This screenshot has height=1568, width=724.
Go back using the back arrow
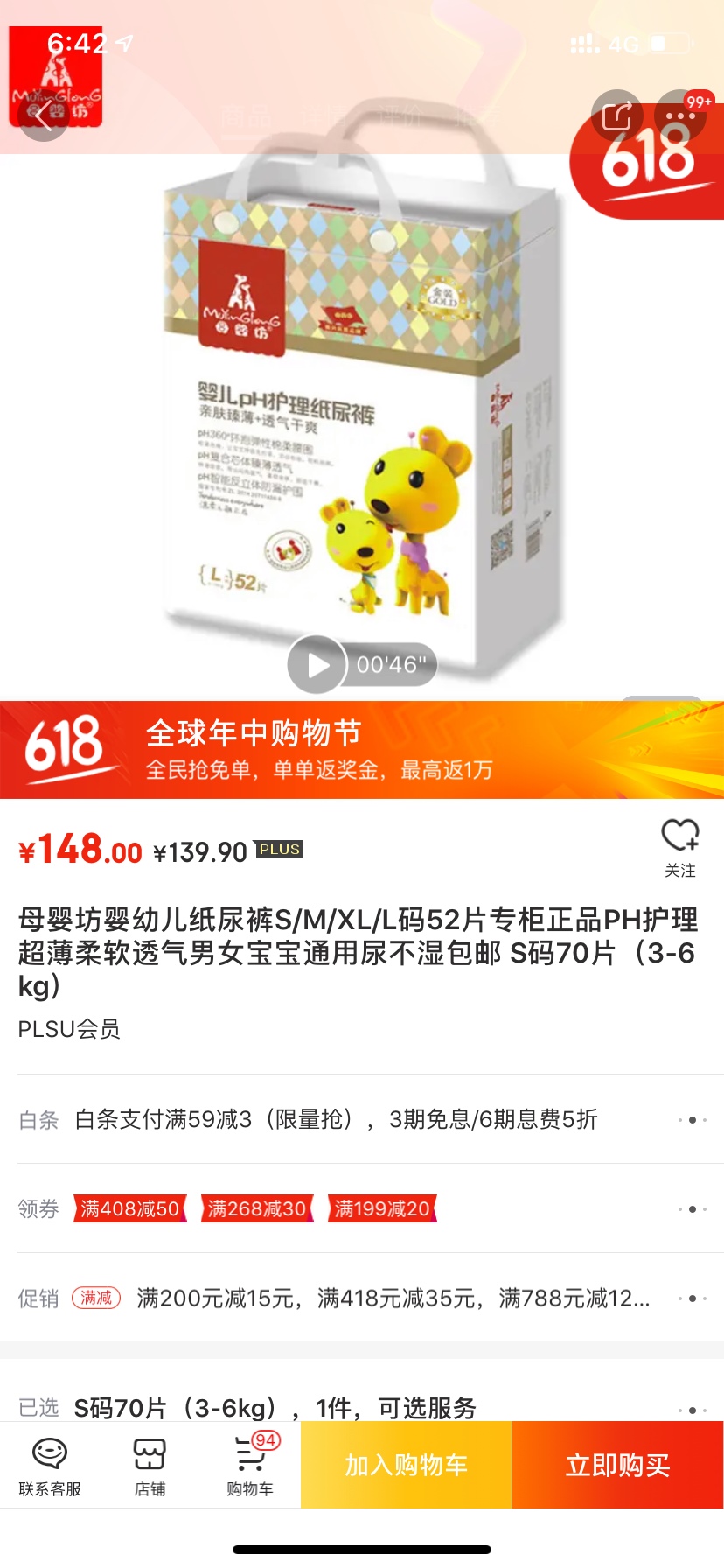pyautogui.click(x=43, y=115)
